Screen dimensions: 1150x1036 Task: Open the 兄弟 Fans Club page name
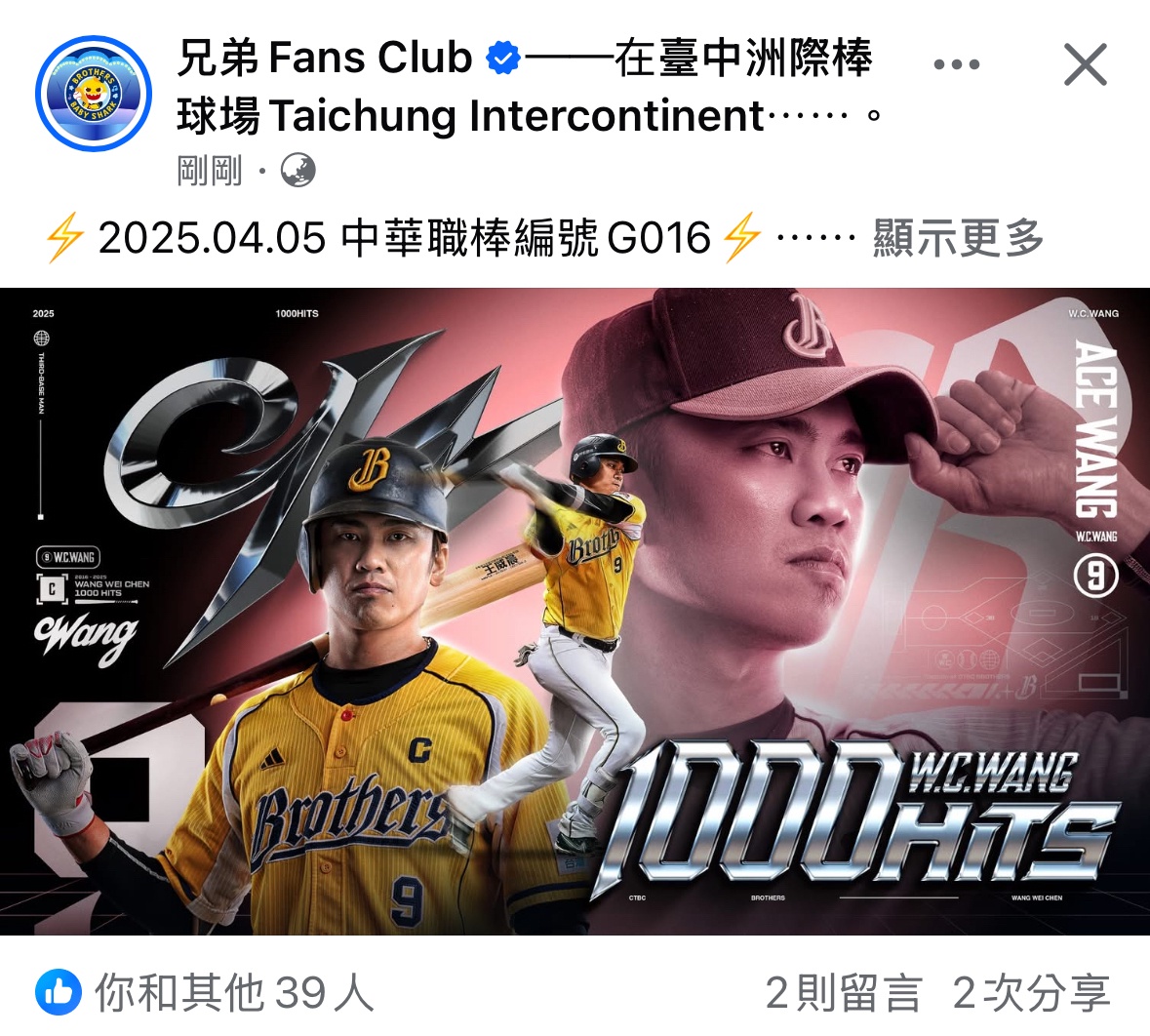click(325, 59)
